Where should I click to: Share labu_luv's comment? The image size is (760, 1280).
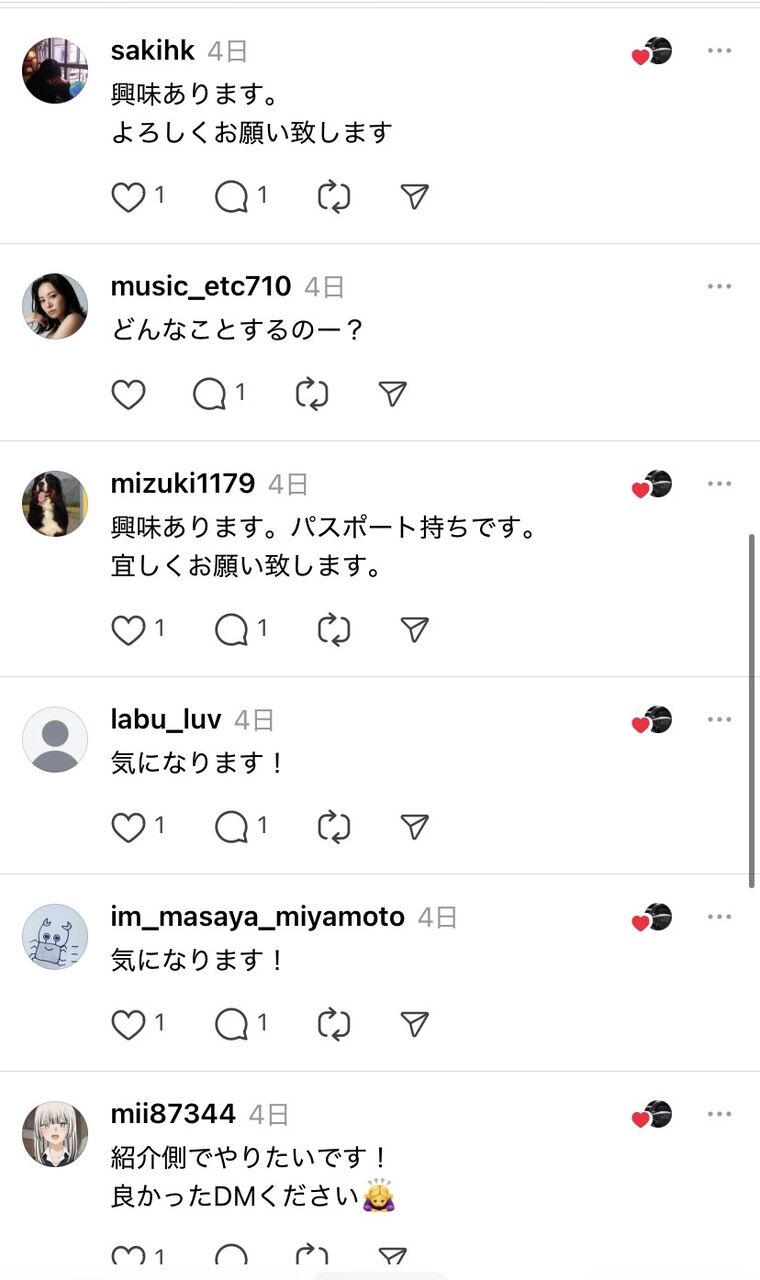coord(414,826)
